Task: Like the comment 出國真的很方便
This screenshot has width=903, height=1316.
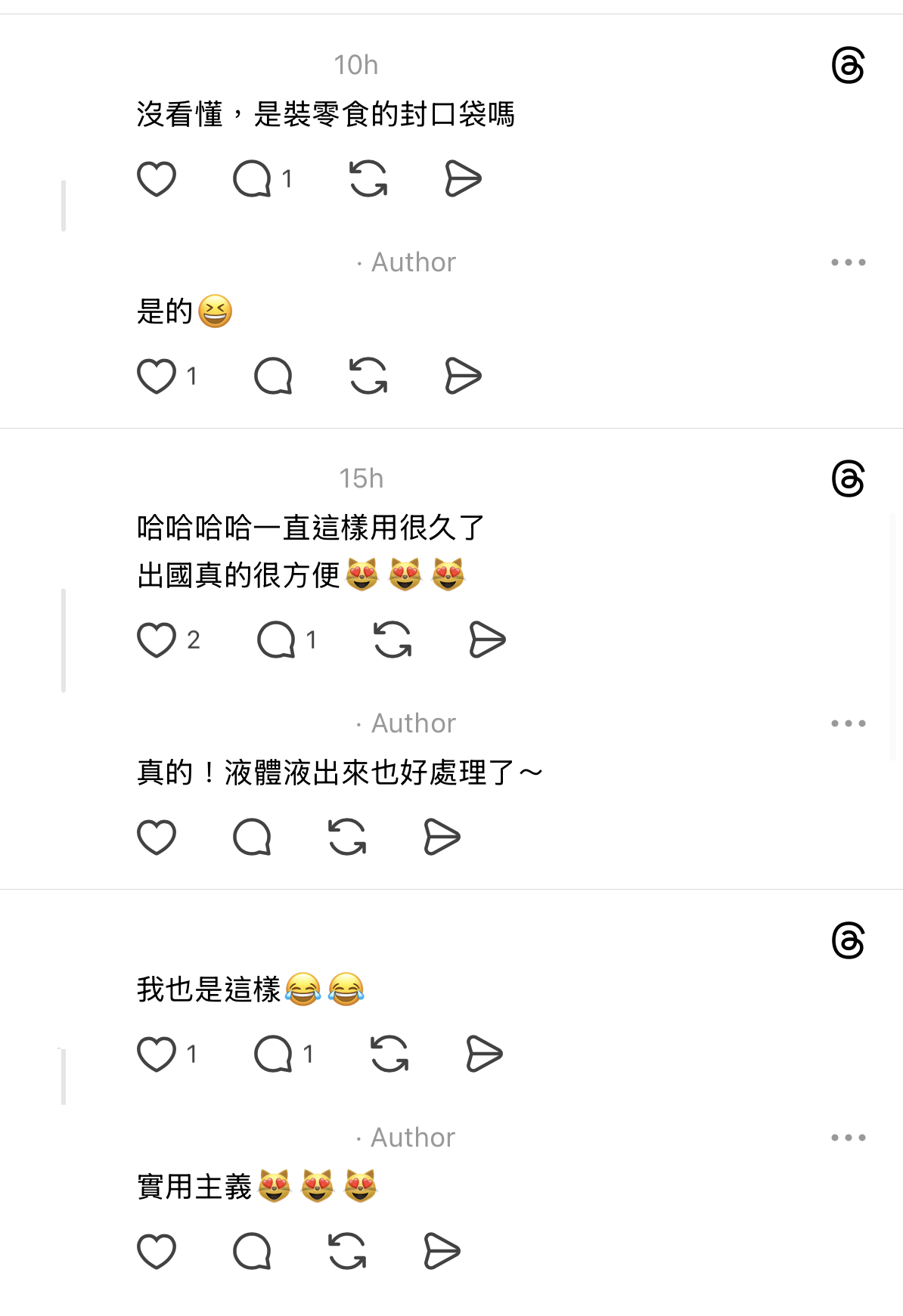Action: pos(157,640)
